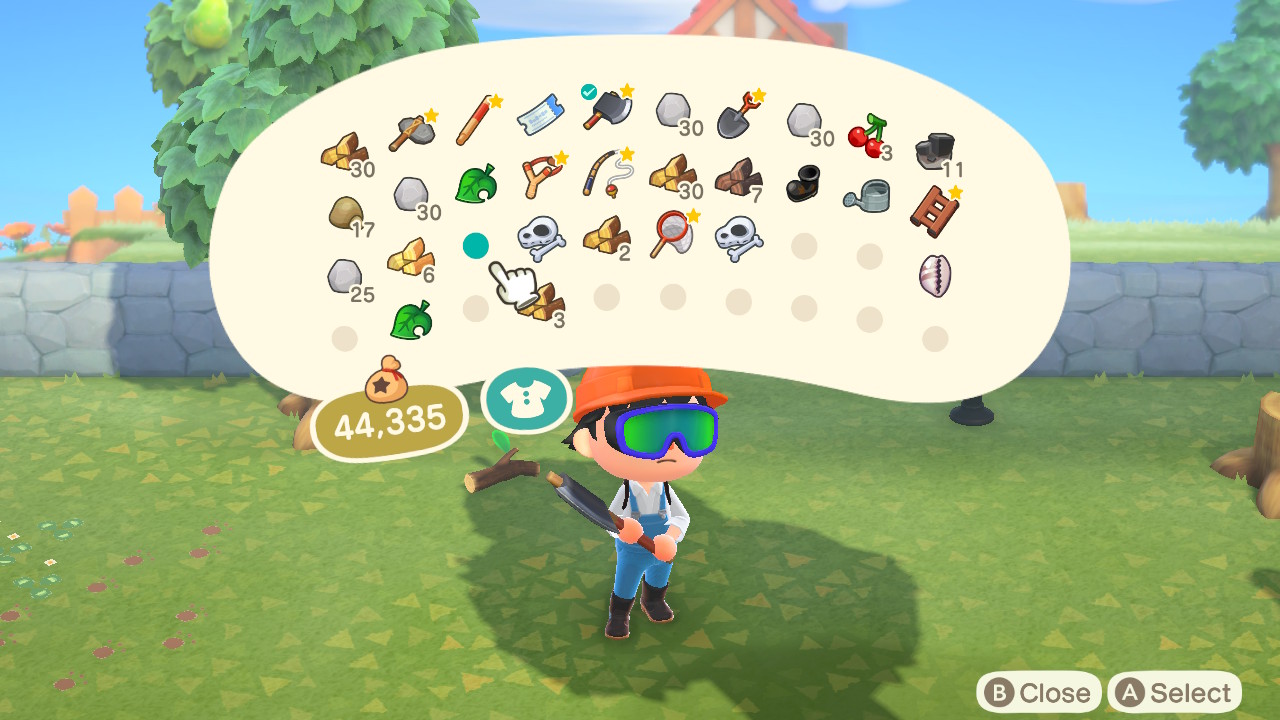Select the ladder in inventory
This screenshot has height=720, width=1280.
[935, 208]
